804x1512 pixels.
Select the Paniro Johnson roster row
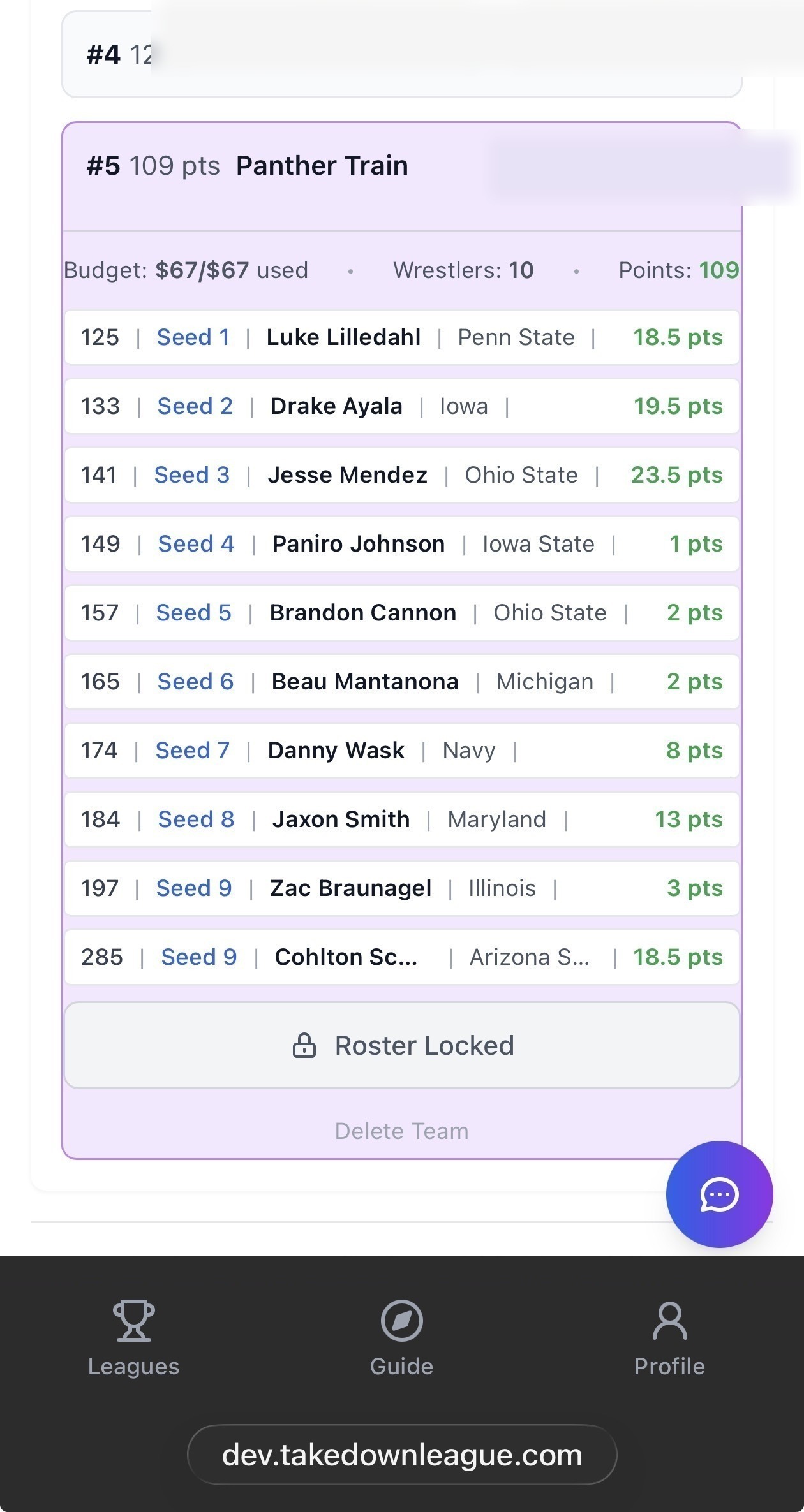click(401, 544)
